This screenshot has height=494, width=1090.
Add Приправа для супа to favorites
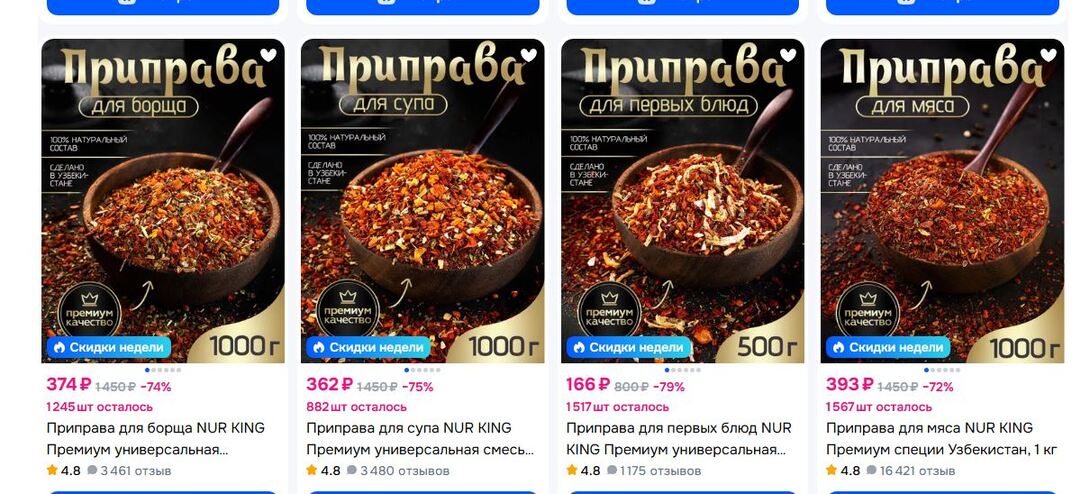pos(528,56)
